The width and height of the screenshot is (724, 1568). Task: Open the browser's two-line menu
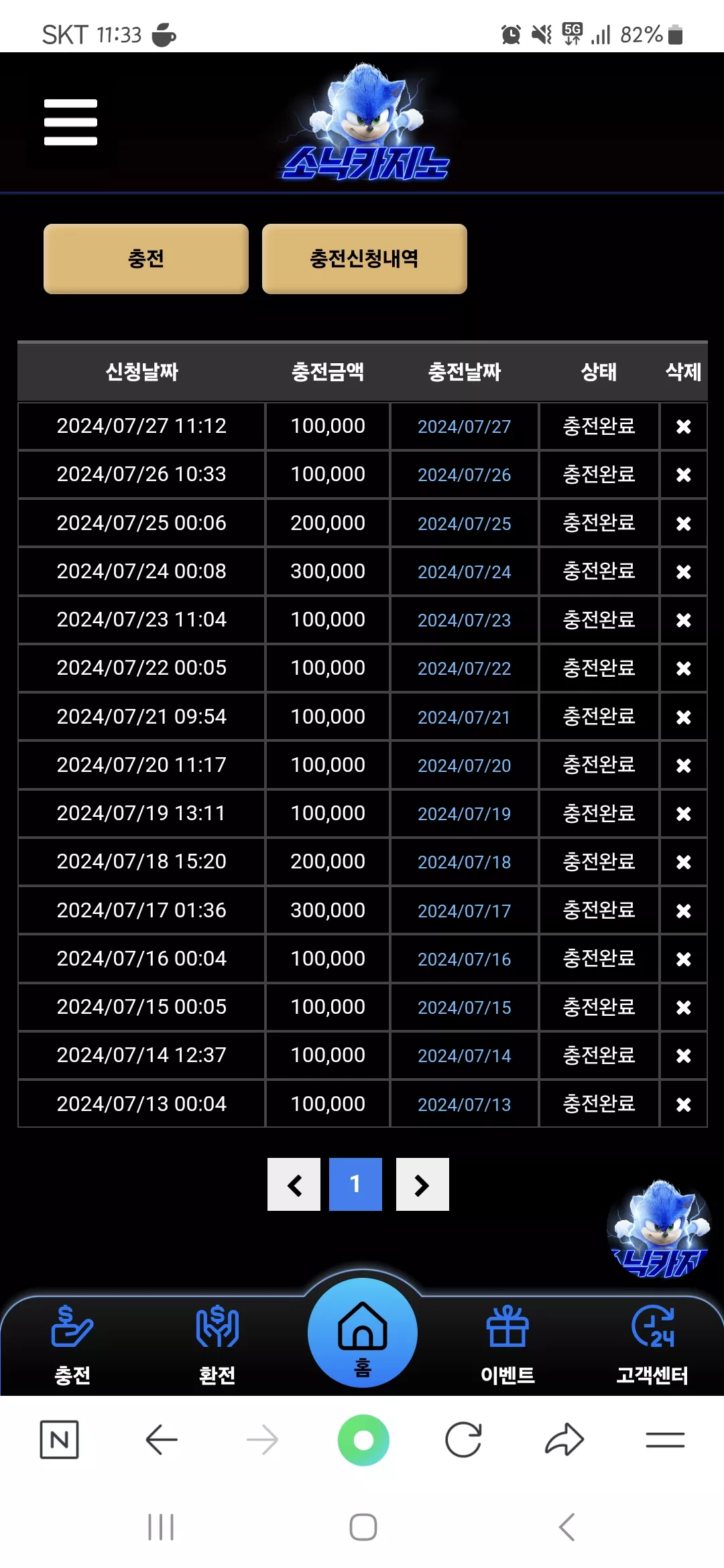point(665,1439)
